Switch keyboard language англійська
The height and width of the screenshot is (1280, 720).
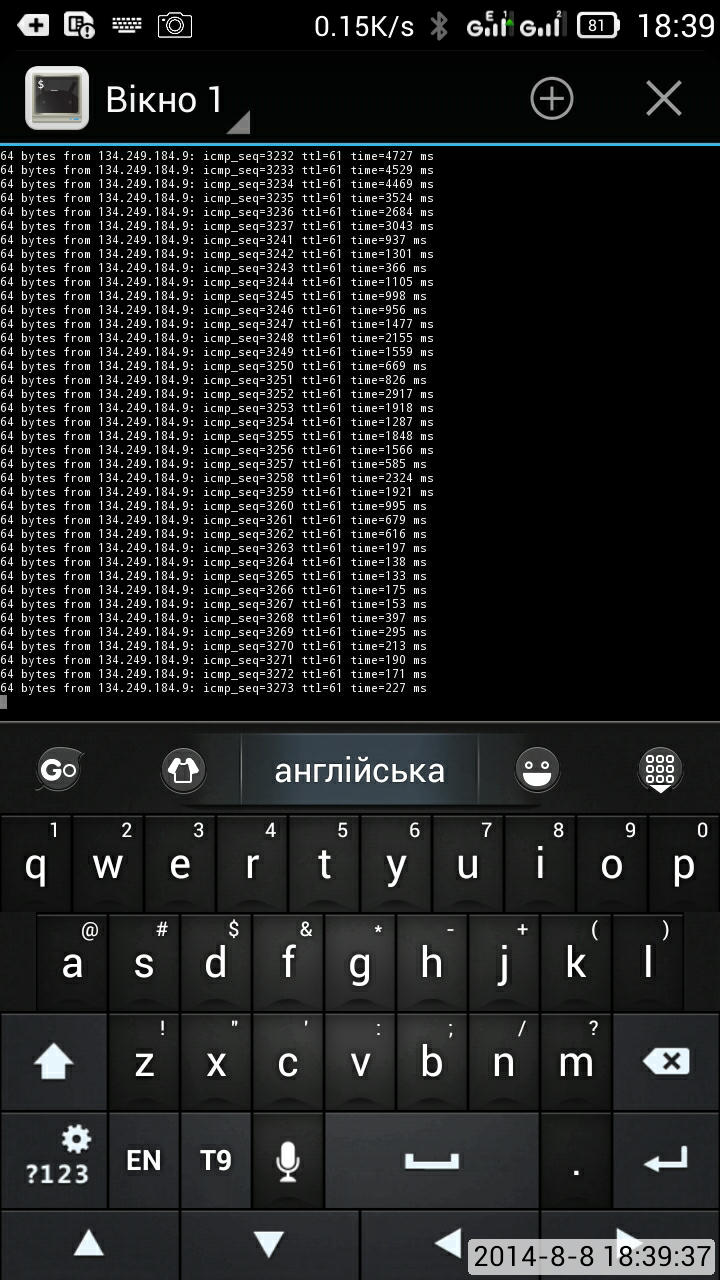pyautogui.click(x=360, y=770)
